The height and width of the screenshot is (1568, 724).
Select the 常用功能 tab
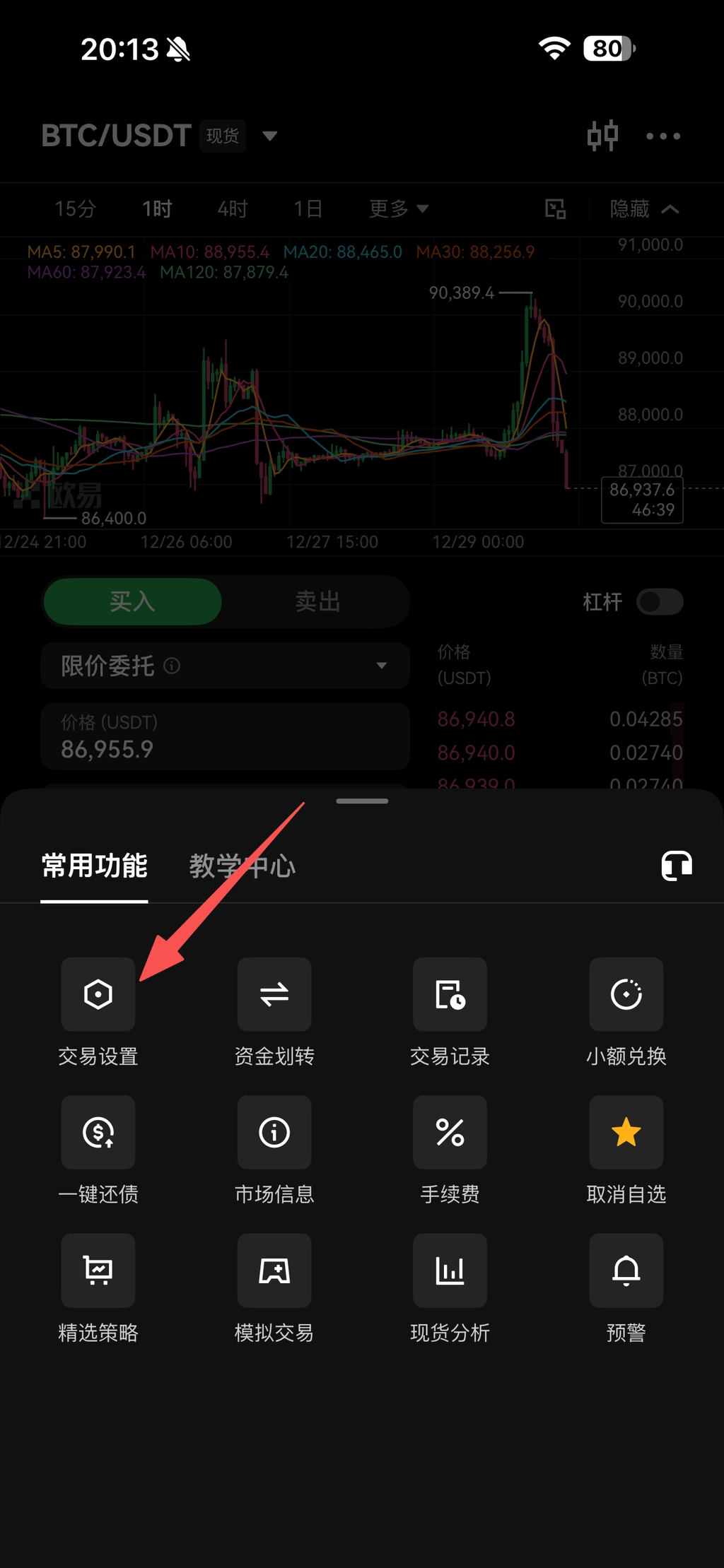(x=94, y=866)
